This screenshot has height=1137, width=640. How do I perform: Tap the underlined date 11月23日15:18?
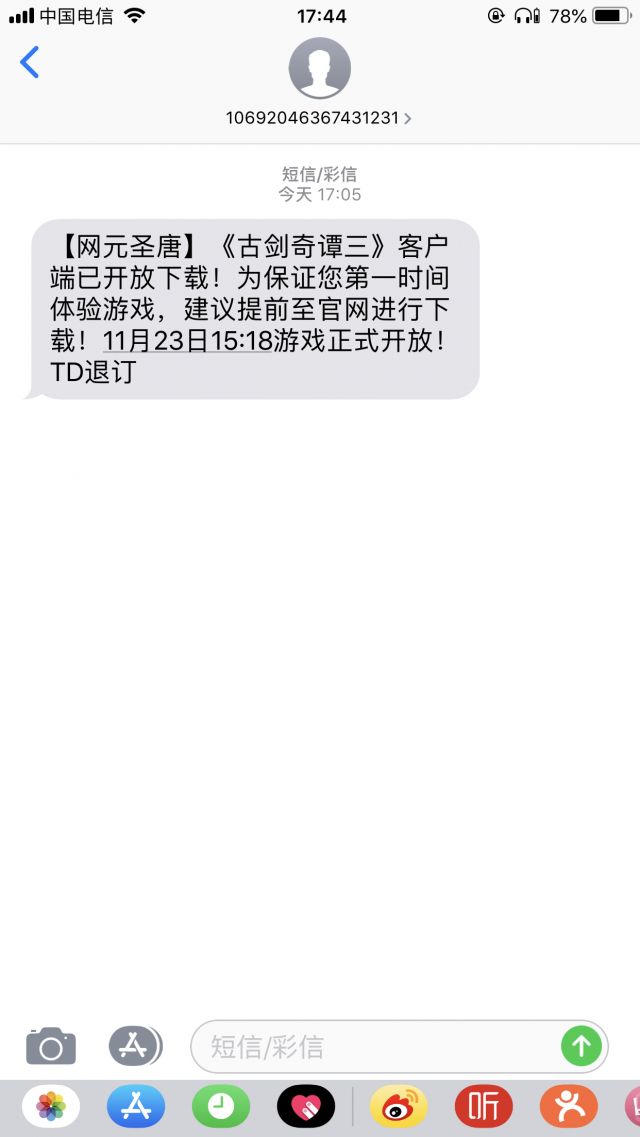click(188, 340)
